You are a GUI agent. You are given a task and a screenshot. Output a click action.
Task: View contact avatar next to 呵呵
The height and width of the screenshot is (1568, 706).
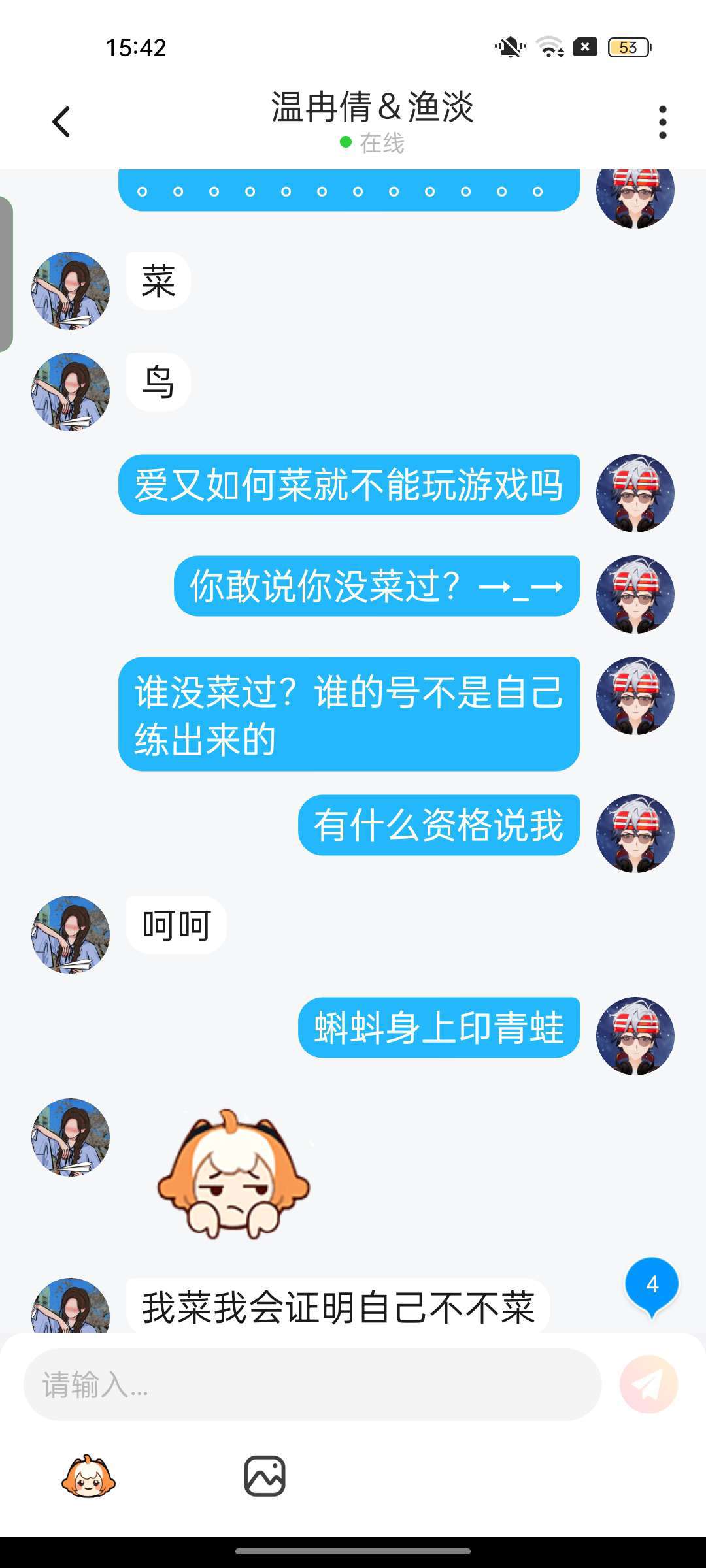71,934
